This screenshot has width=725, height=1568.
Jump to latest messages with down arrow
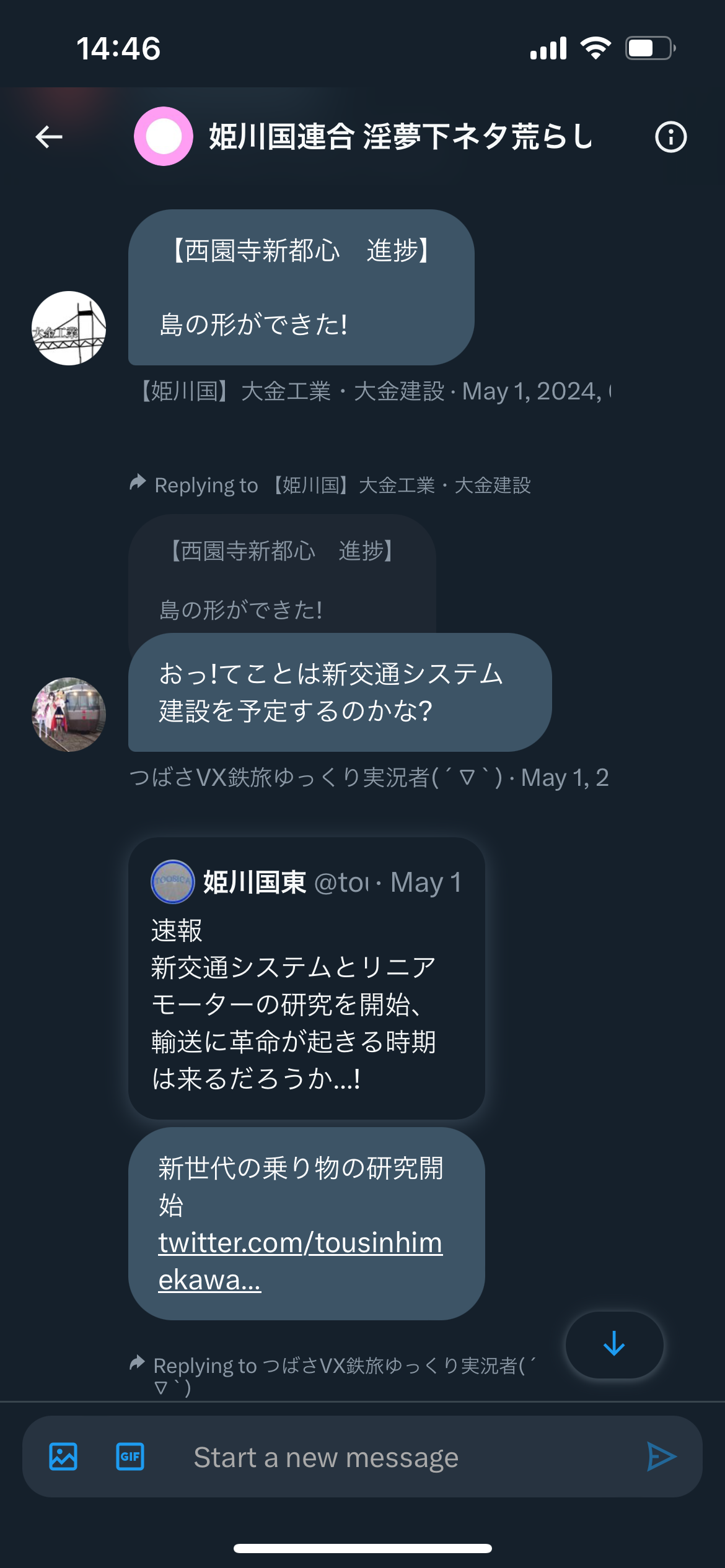click(x=614, y=1344)
